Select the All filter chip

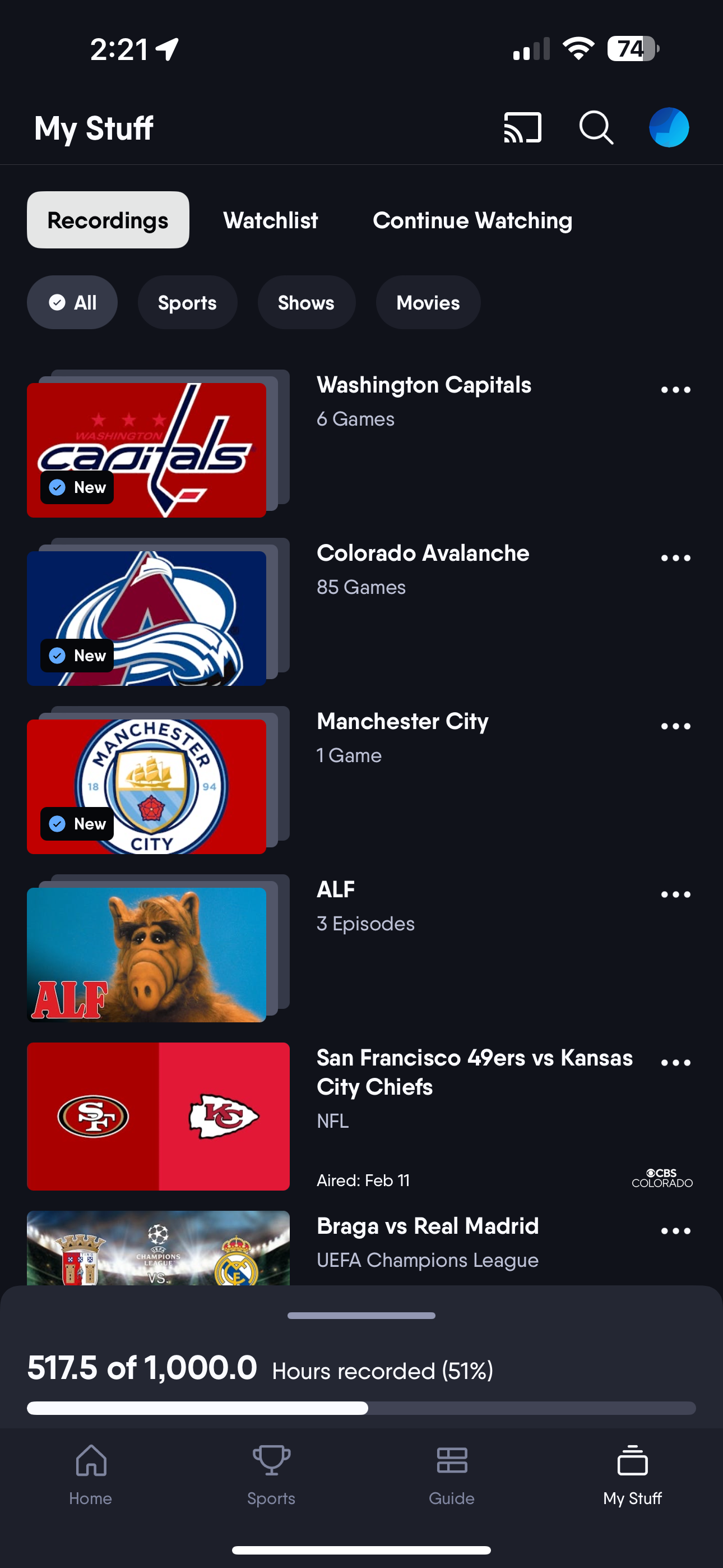(72, 302)
